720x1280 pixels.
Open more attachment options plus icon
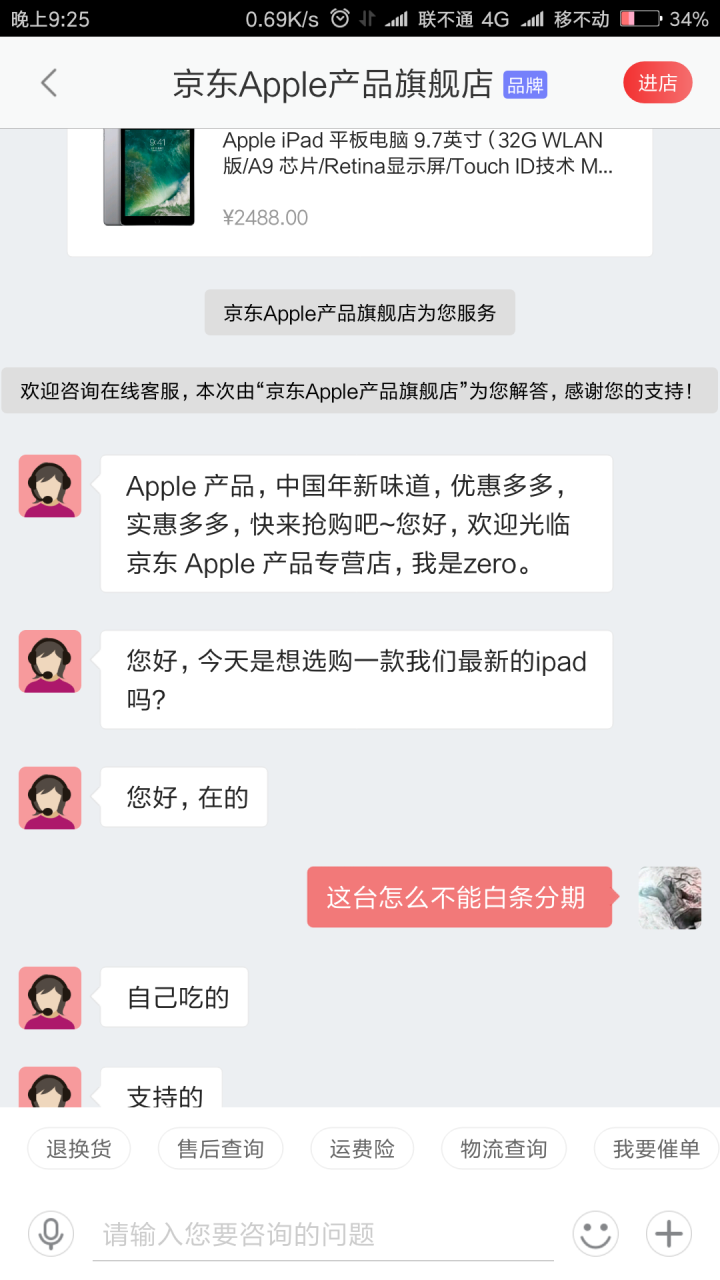(668, 1234)
